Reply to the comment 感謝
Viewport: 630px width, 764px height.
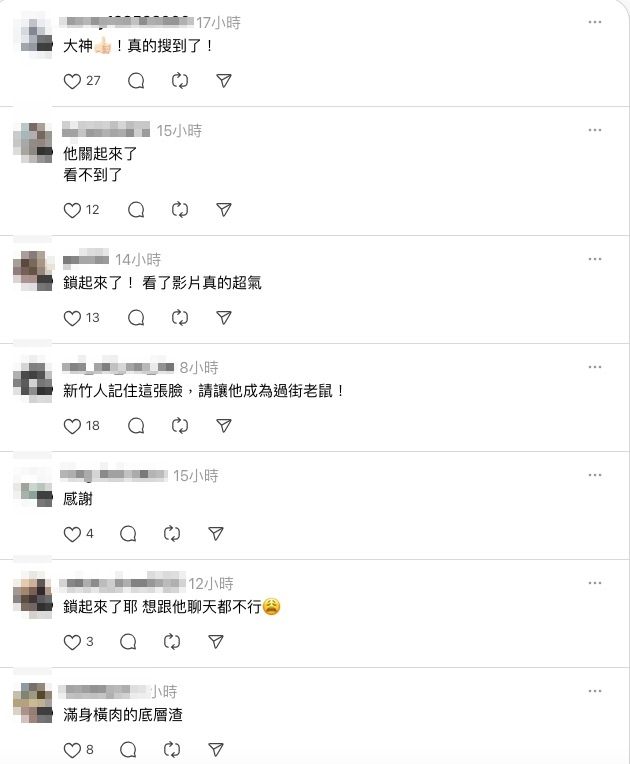point(129,534)
